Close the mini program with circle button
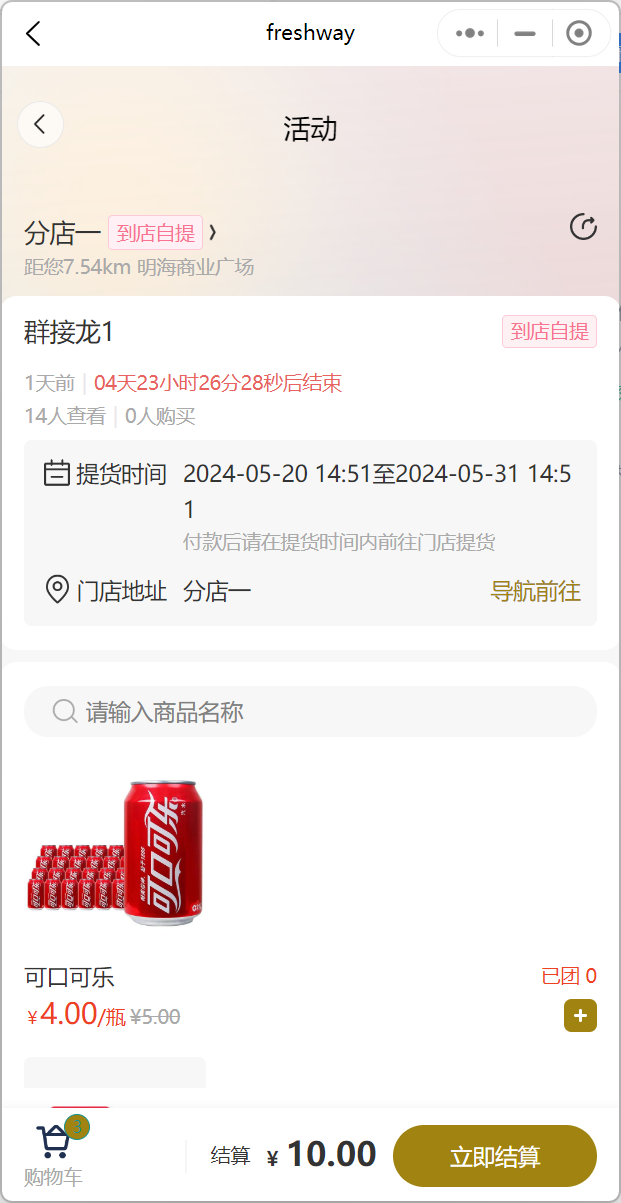This screenshot has height=1203, width=621. tap(579, 34)
